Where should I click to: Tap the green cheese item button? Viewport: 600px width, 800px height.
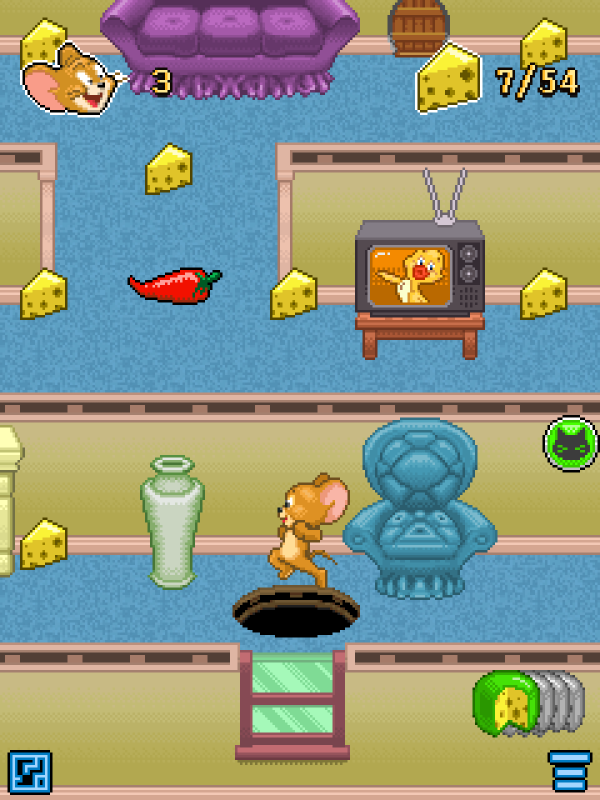pos(506,702)
